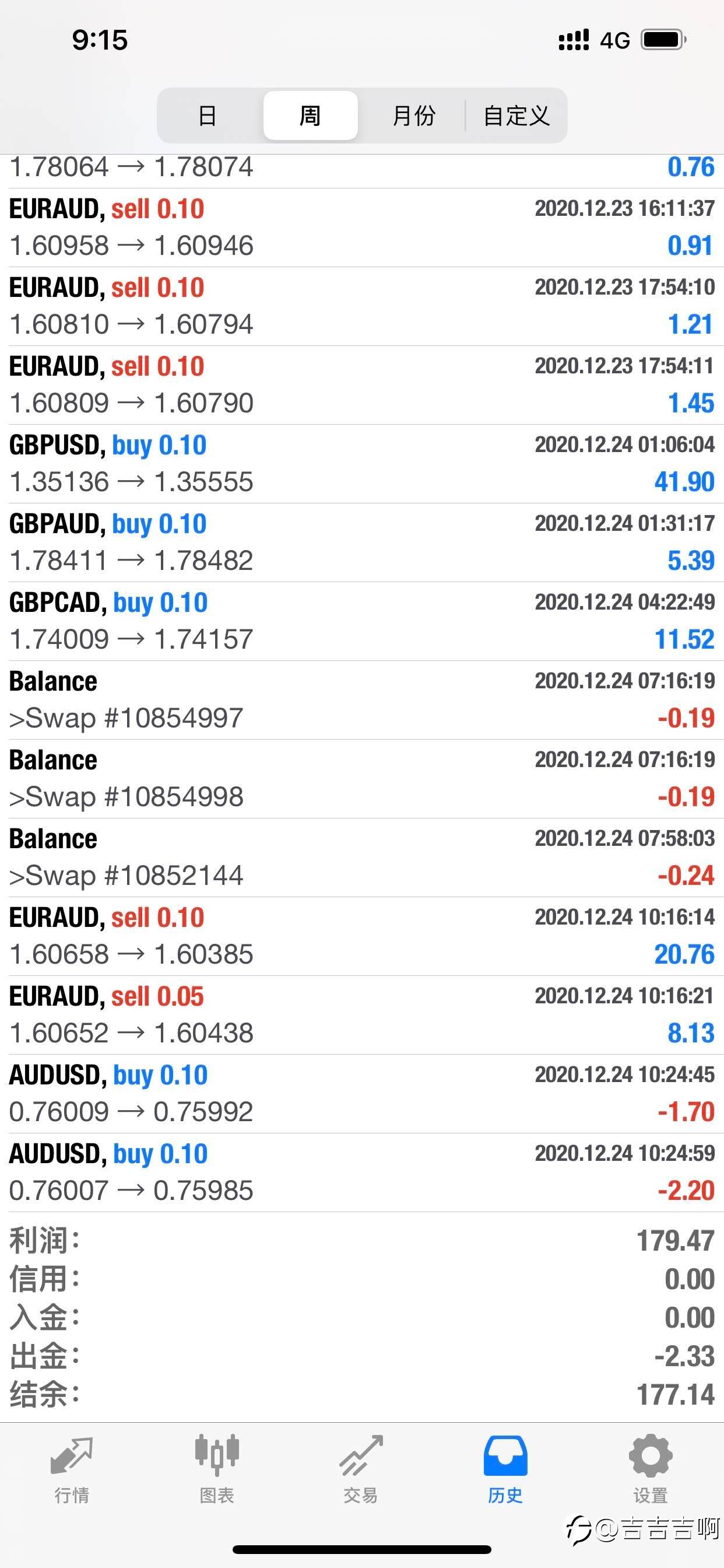Open the EURAUD trade closed at 16:11:37
The width and height of the screenshot is (724, 1568).
(x=361, y=228)
